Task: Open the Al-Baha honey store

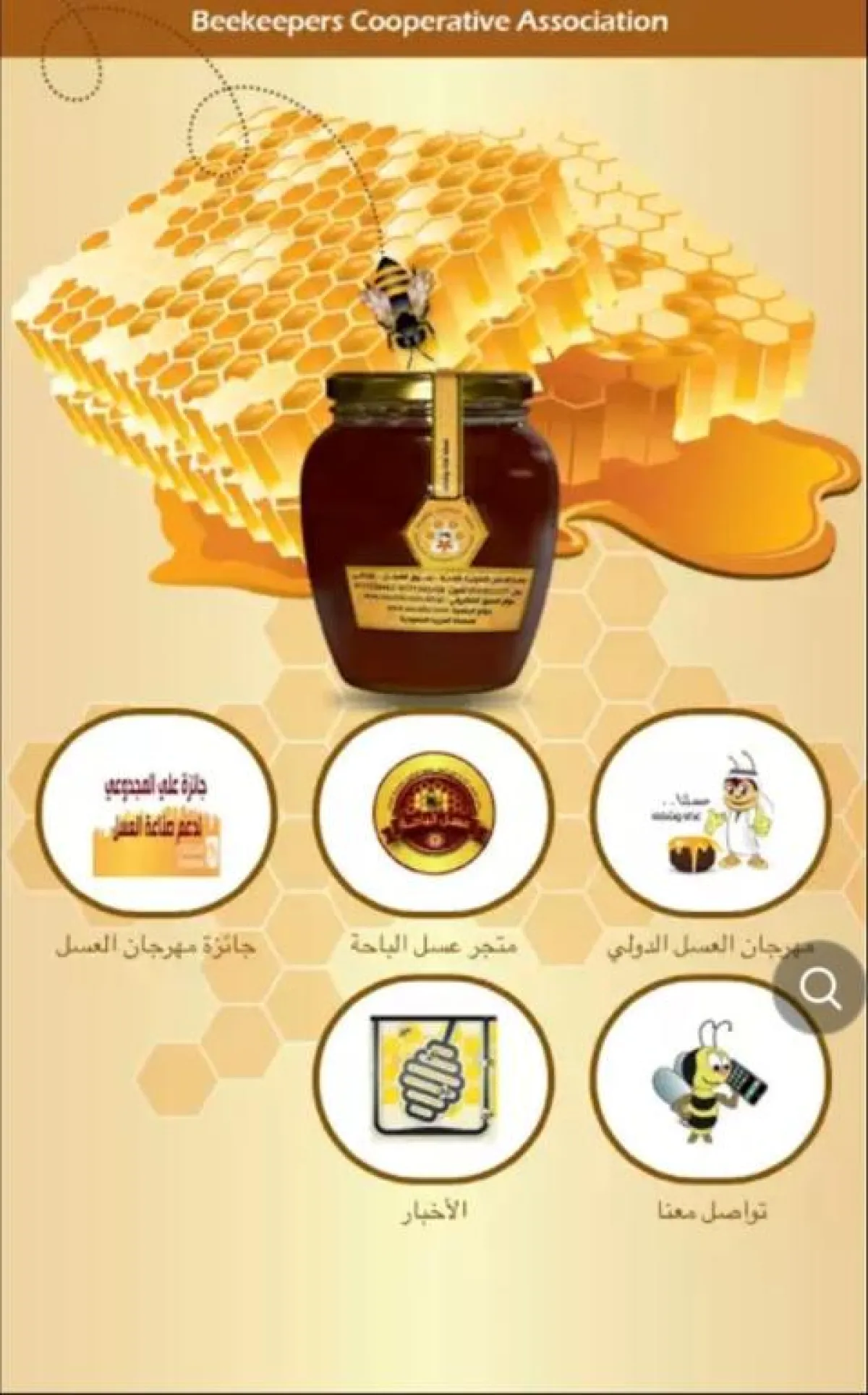Action: tap(434, 823)
